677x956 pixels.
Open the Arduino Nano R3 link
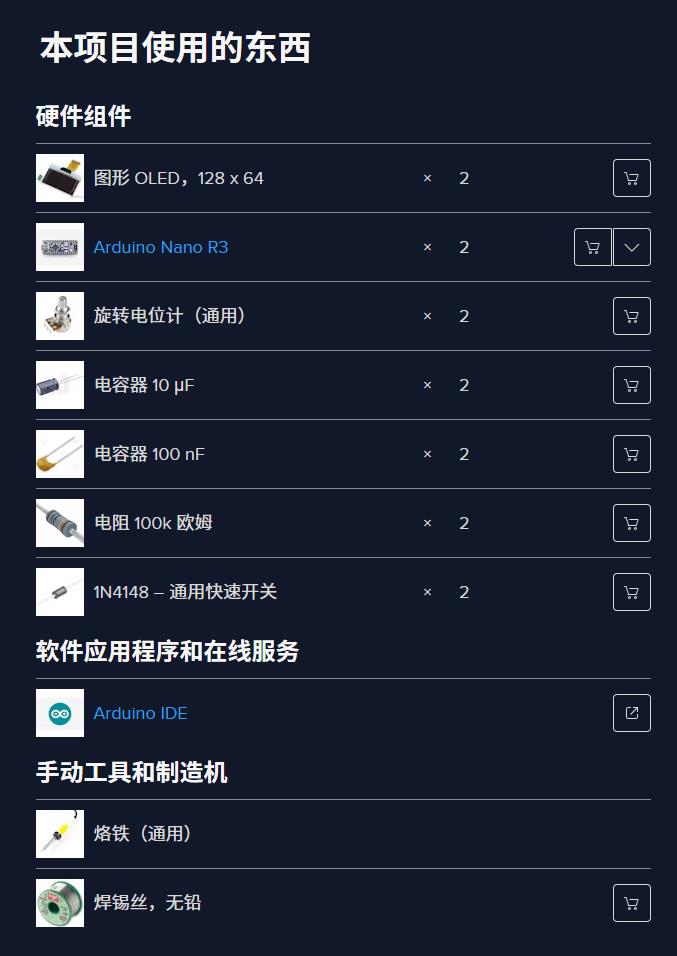coord(160,247)
